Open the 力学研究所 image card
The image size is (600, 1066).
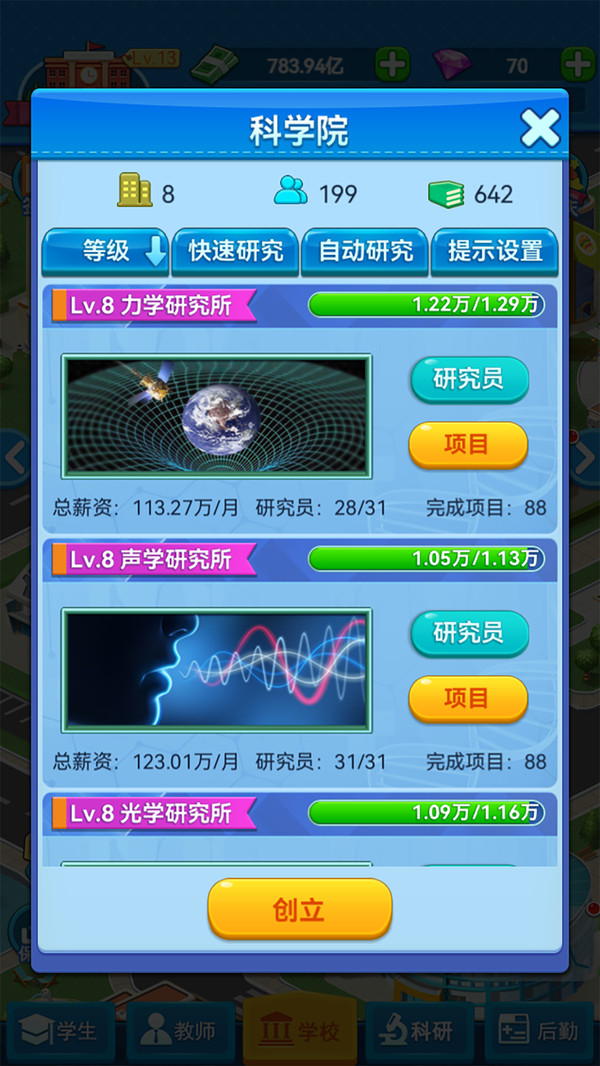[217, 416]
